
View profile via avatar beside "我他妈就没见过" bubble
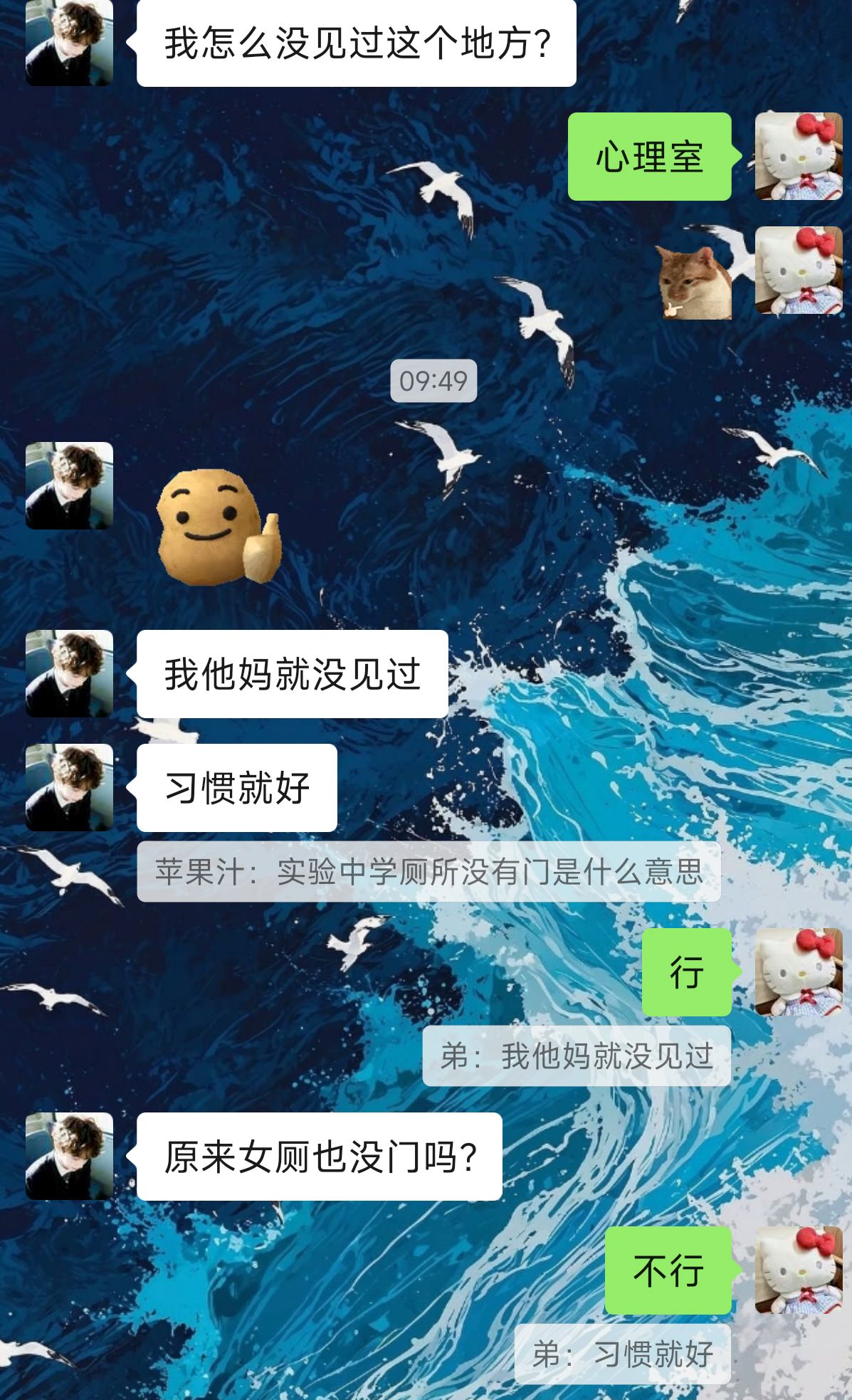69,673
